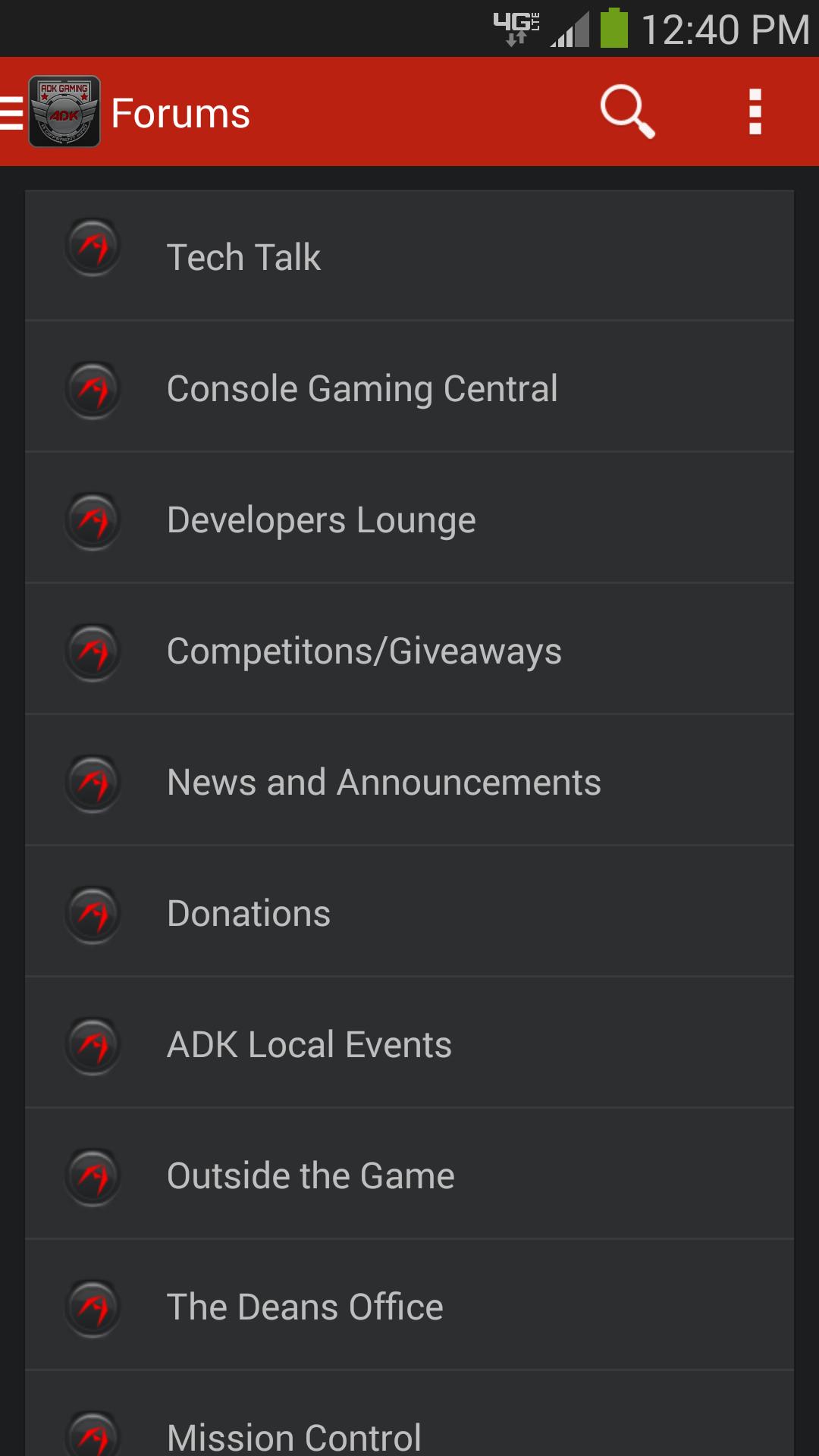819x1456 pixels.
Task: Open the Tech Talk forum
Action: pos(409,256)
